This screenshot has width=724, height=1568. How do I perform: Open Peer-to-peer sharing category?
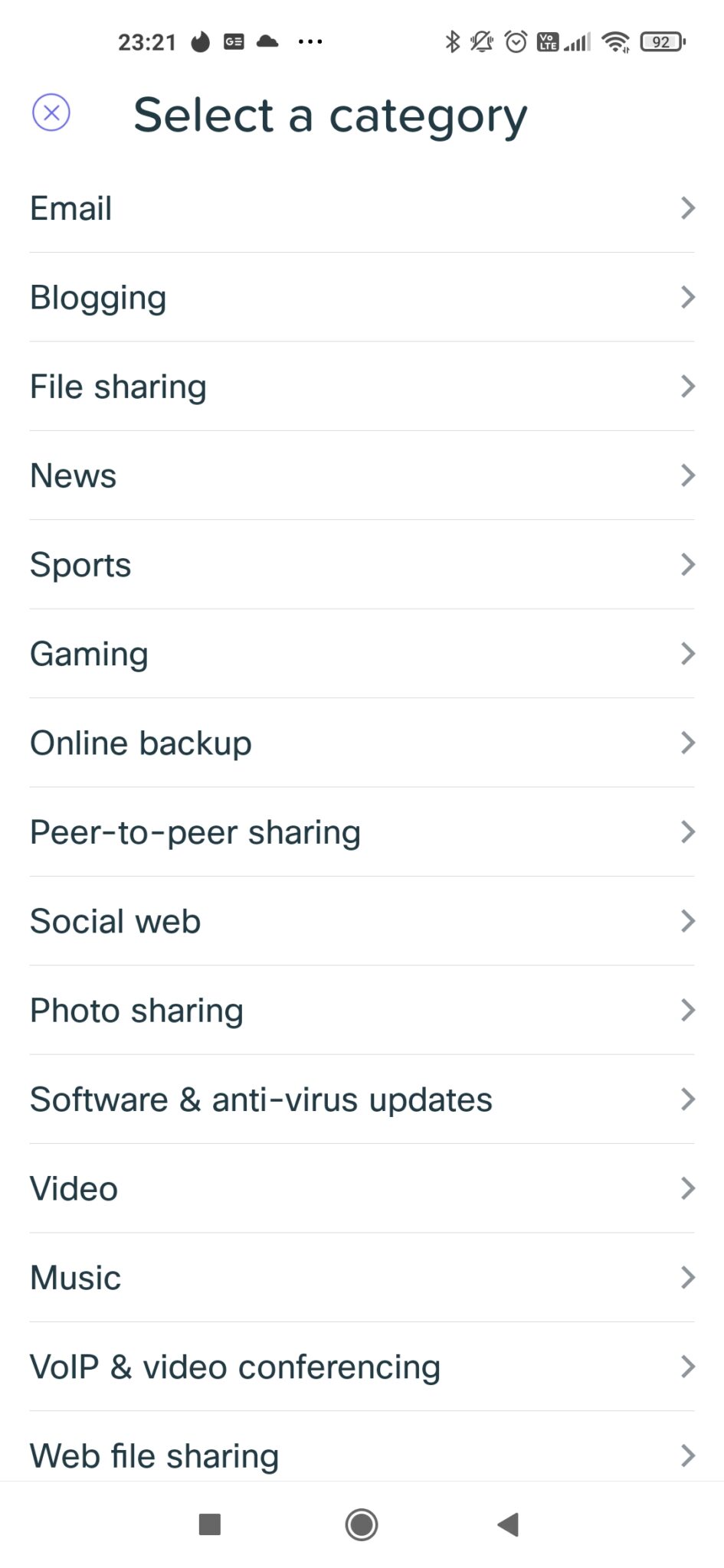(x=362, y=832)
